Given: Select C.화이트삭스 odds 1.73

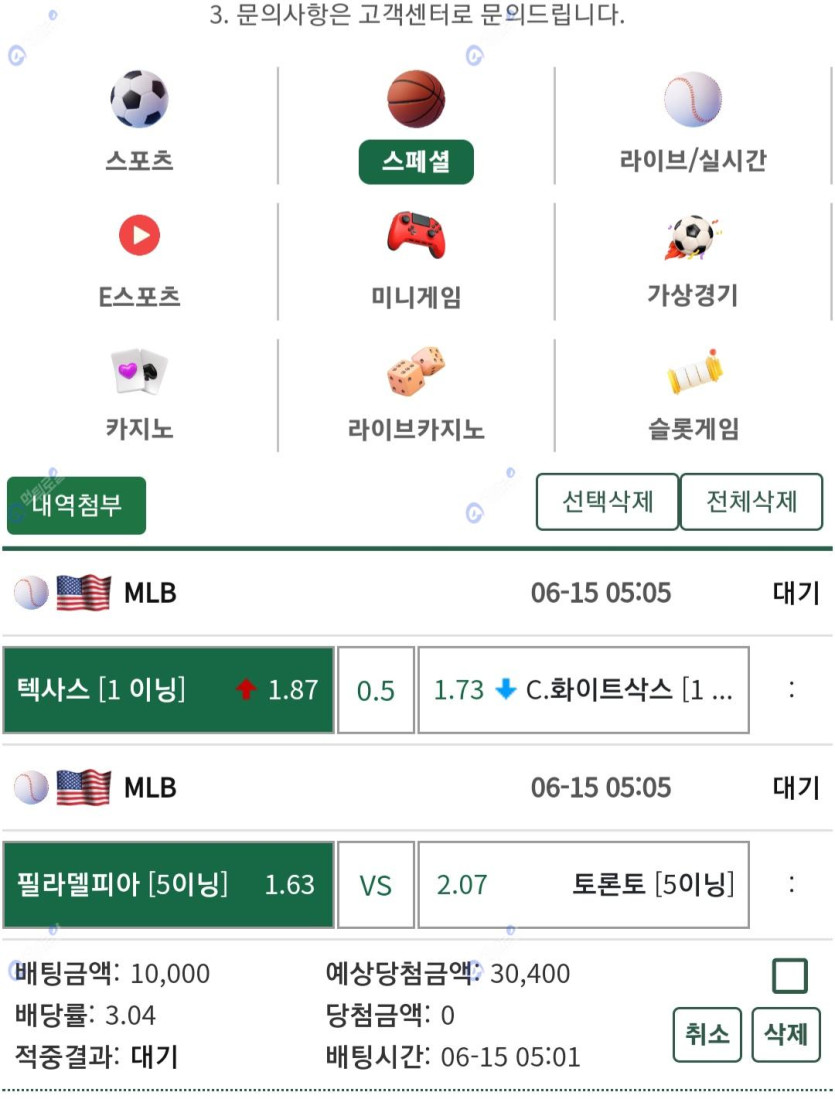Looking at the screenshot, I should pyautogui.click(x=583, y=690).
